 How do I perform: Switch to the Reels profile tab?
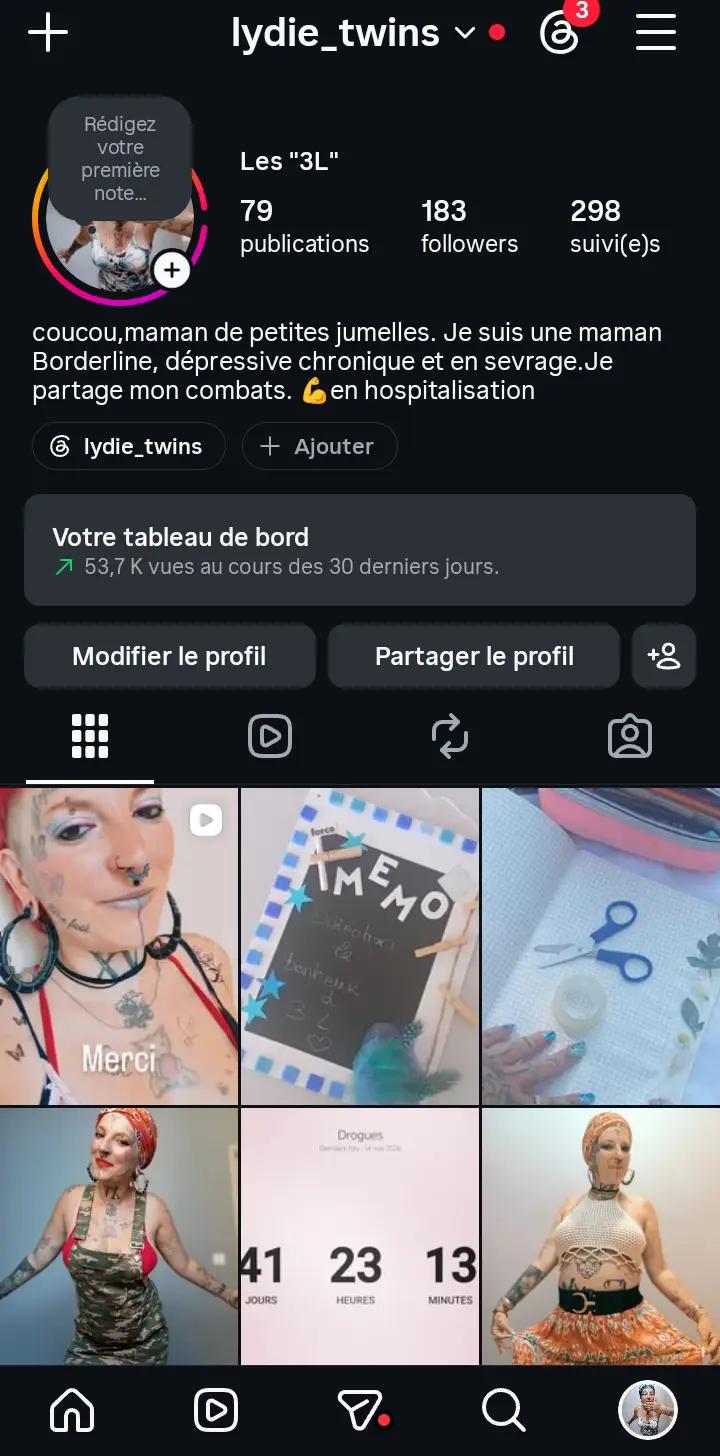coord(270,737)
